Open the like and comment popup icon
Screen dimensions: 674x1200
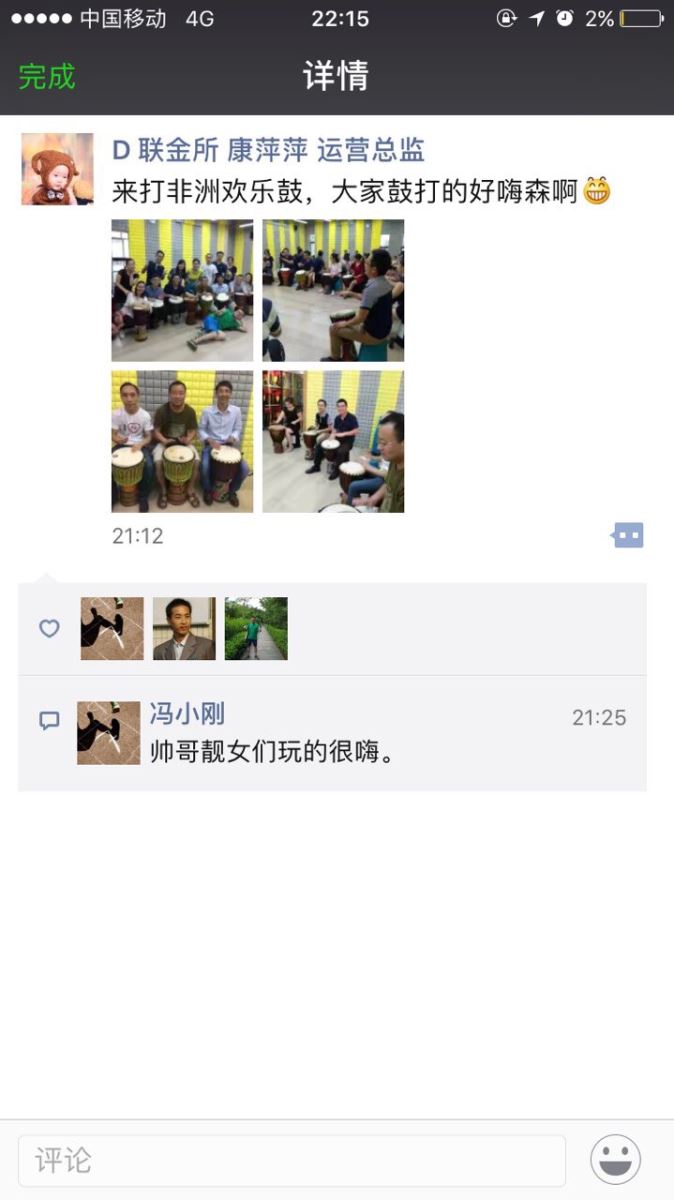627,536
